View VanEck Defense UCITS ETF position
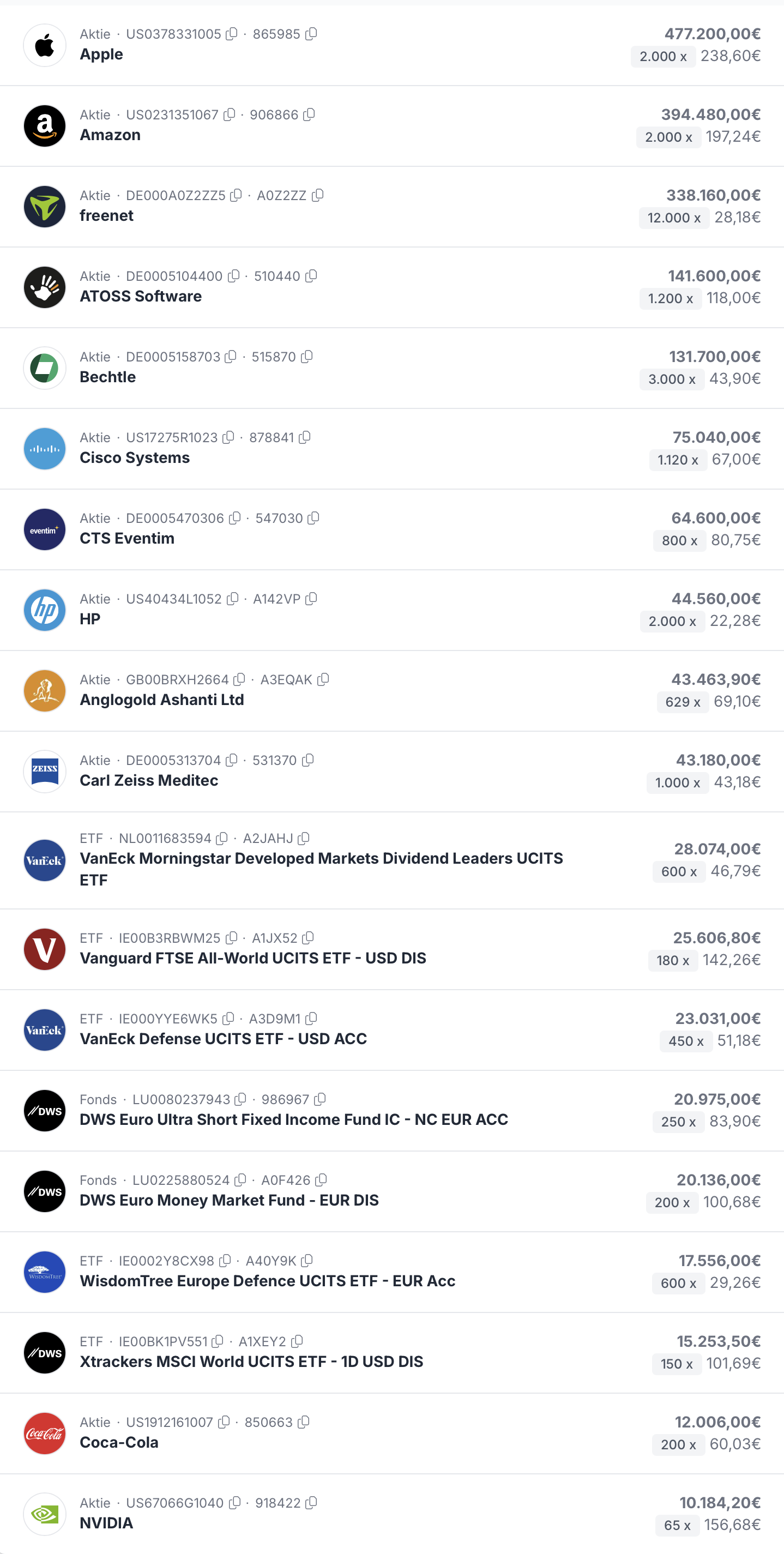The width and height of the screenshot is (784, 1554). point(223,1039)
